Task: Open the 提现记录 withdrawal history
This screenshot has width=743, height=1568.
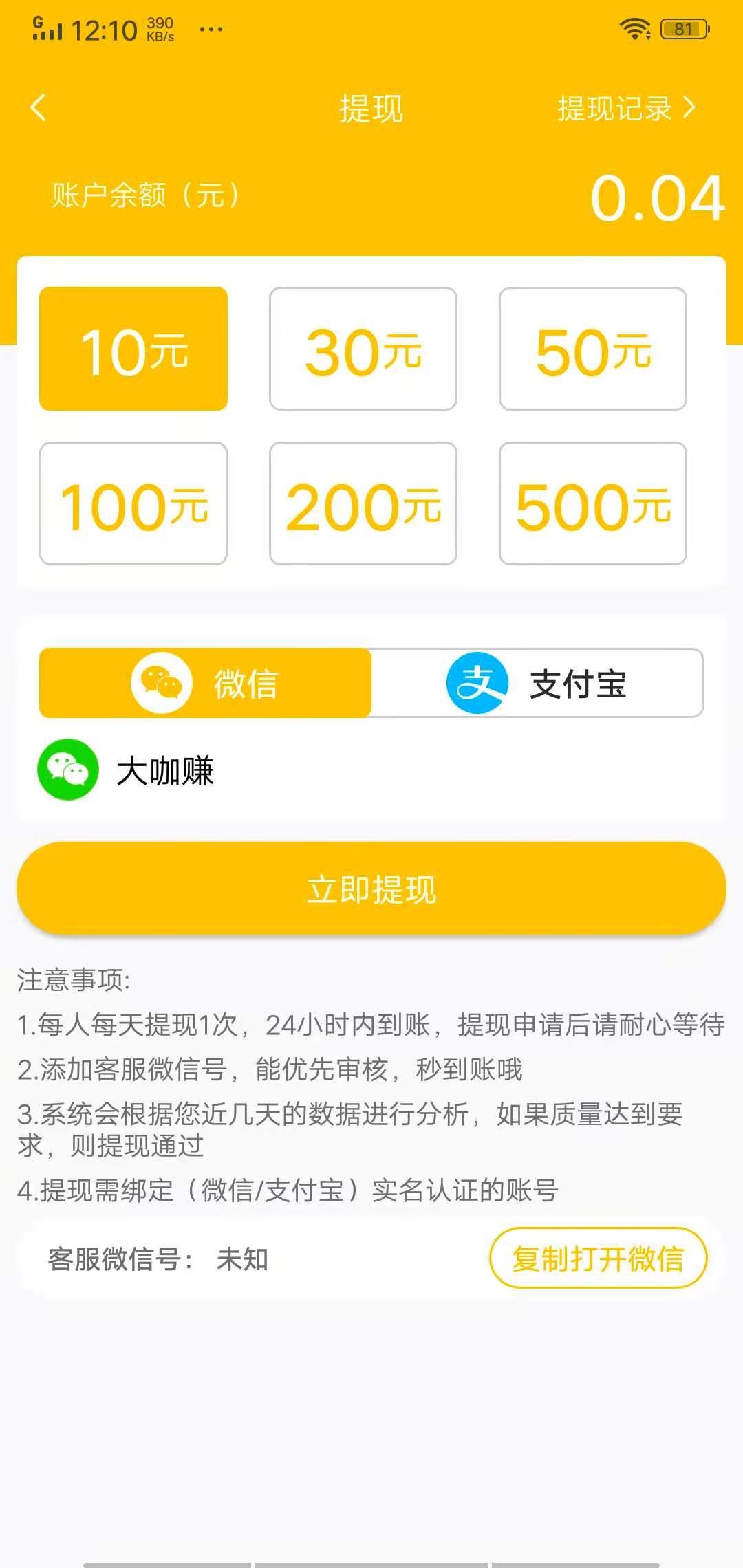Action: 614,108
